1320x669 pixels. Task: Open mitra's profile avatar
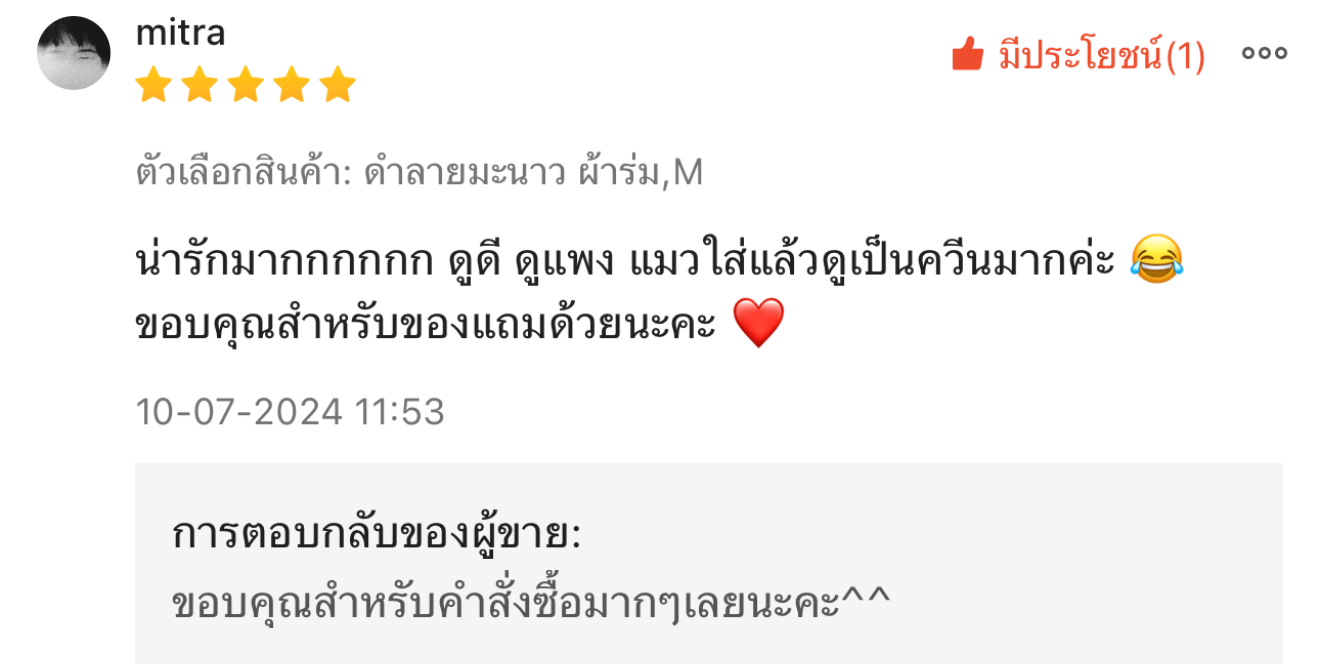tap(73, 53)
